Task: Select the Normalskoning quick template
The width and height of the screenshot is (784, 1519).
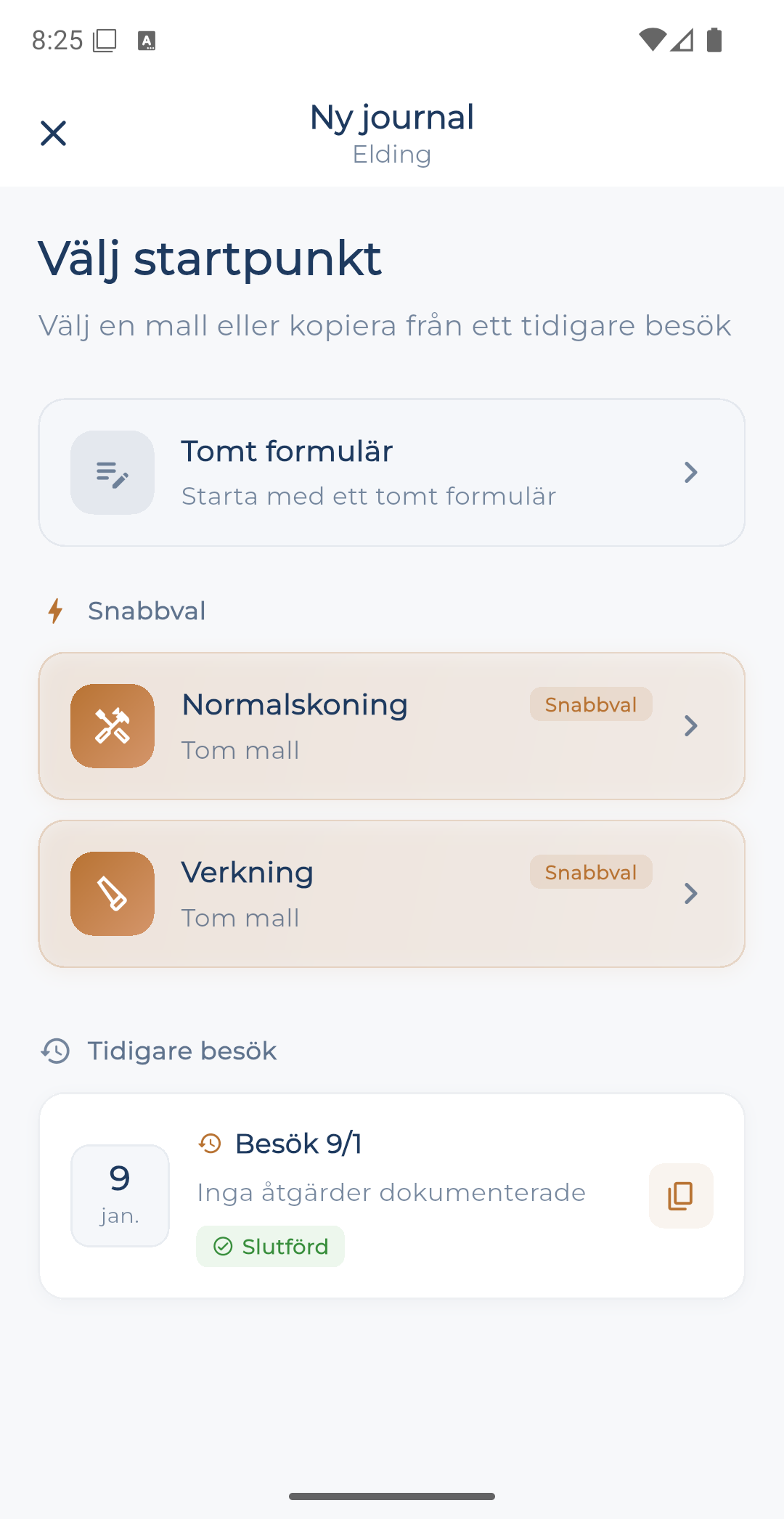Action: tap(391, 726)
